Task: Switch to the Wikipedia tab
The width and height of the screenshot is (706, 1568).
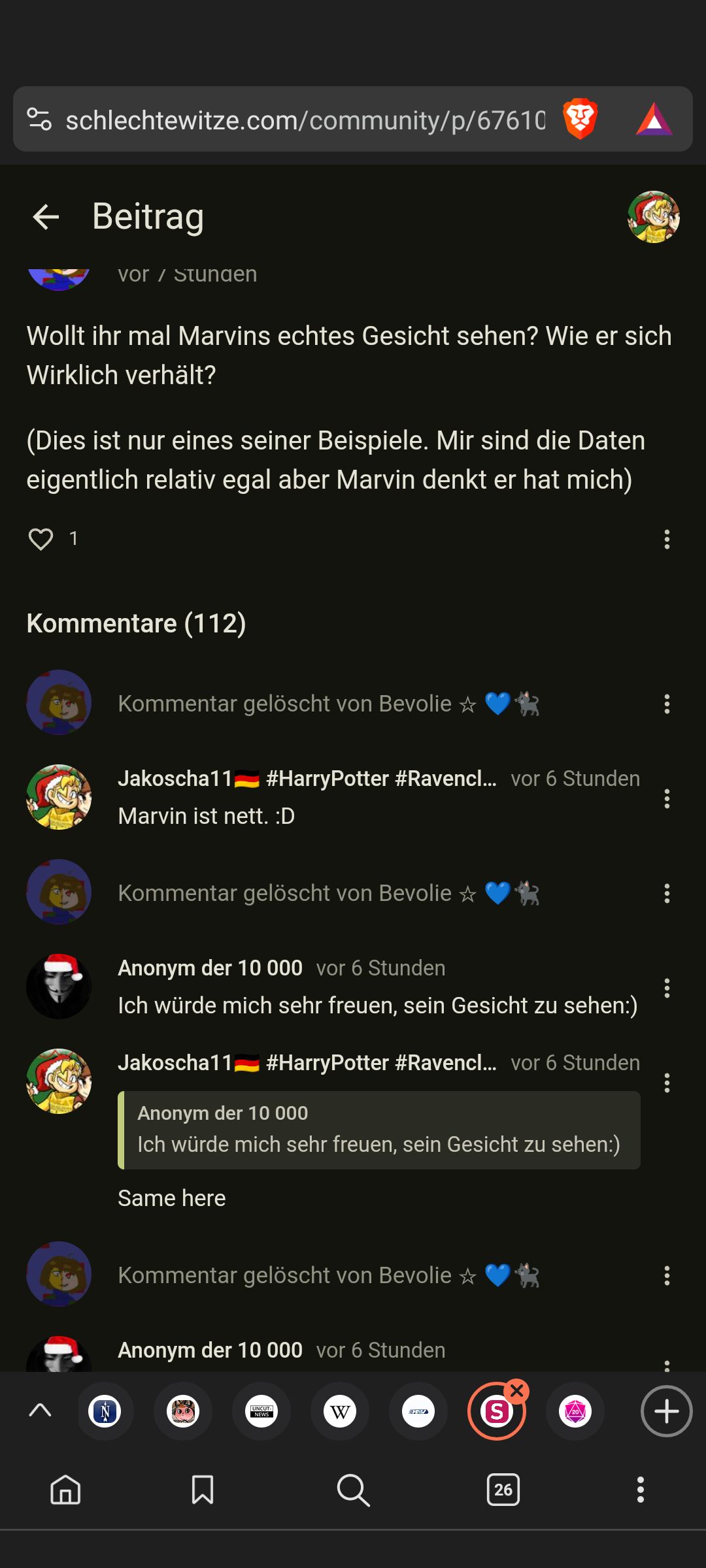Action: pyautogui.click(x=340, y=1412)
